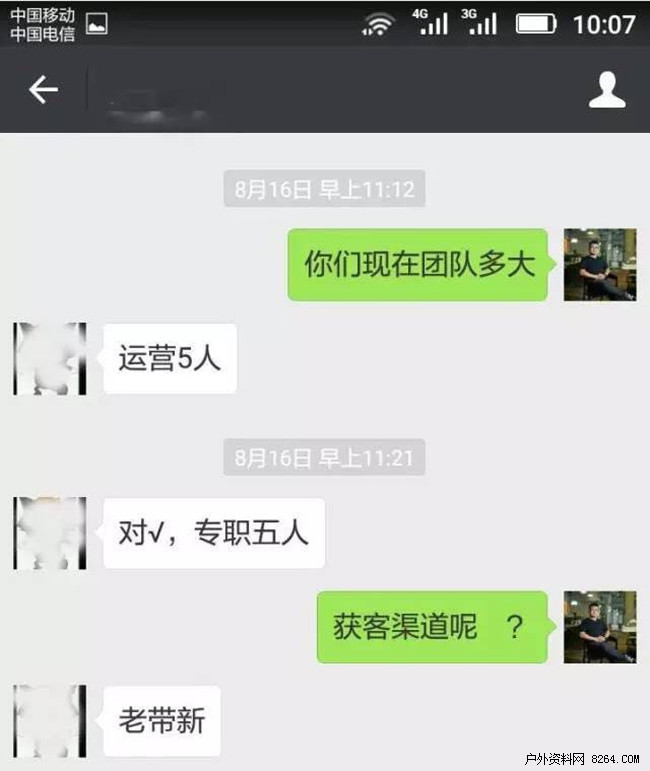The width and height of the screenshot is (650, 771).
Task: Go back from the chat
Action: 43,91
